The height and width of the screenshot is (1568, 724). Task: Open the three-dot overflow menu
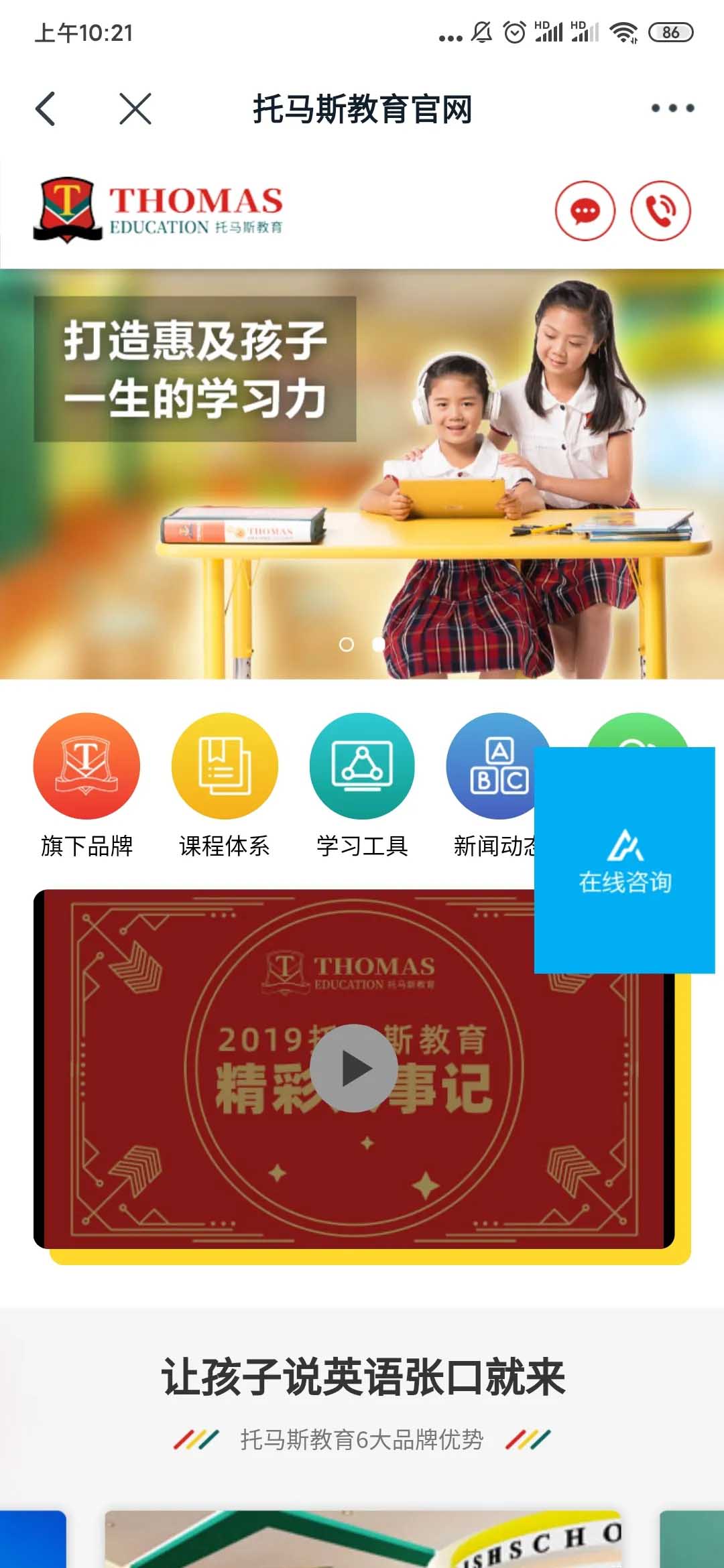(672, 108)
